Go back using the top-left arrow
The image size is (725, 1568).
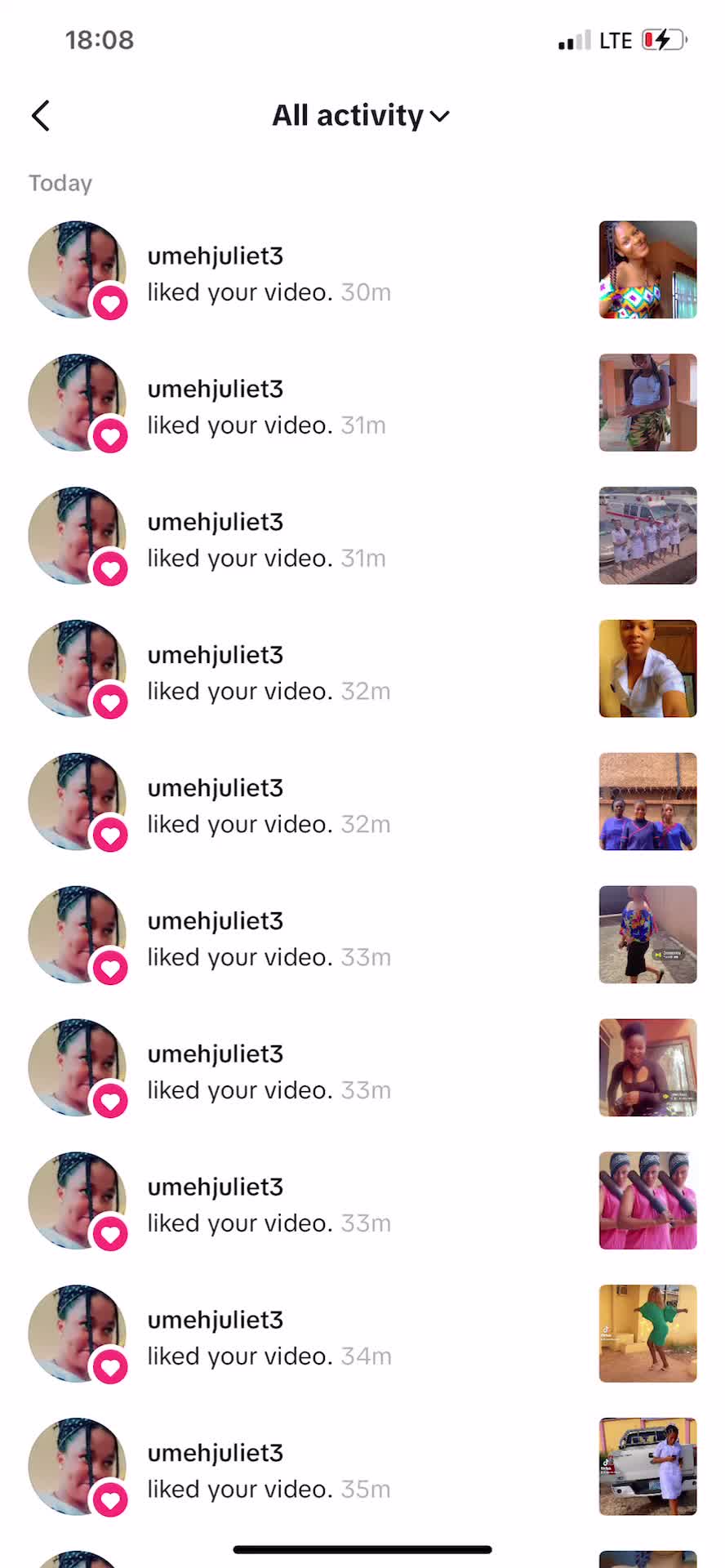[x=41, y=116]
